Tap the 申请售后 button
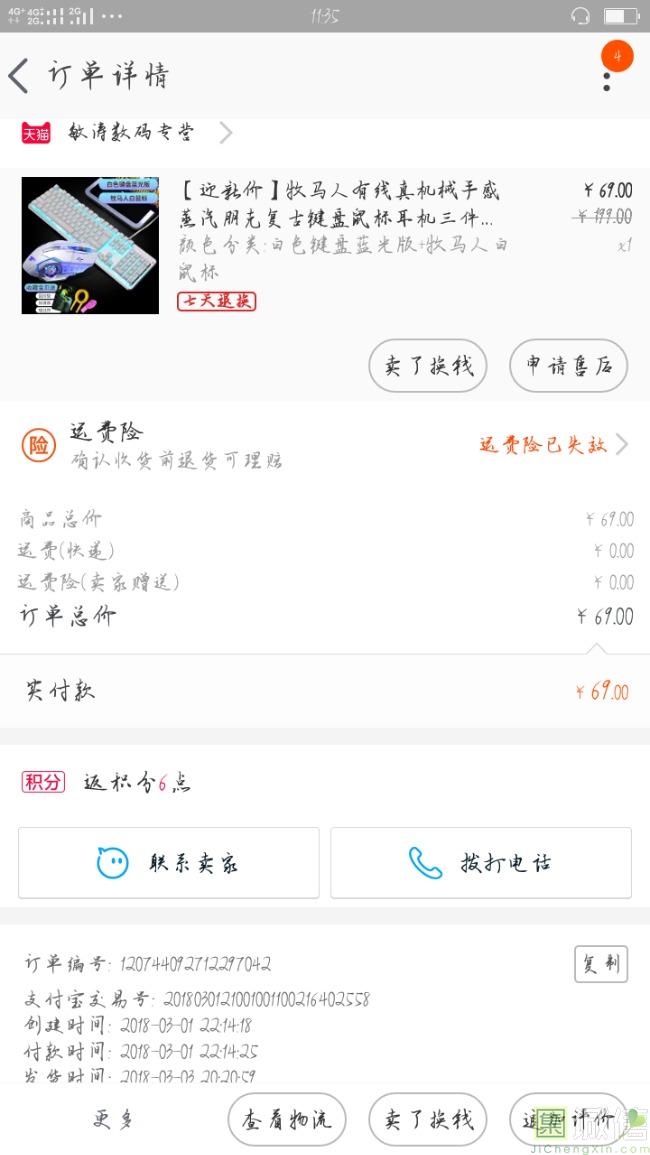The image size is (650, 1155). 568,366
